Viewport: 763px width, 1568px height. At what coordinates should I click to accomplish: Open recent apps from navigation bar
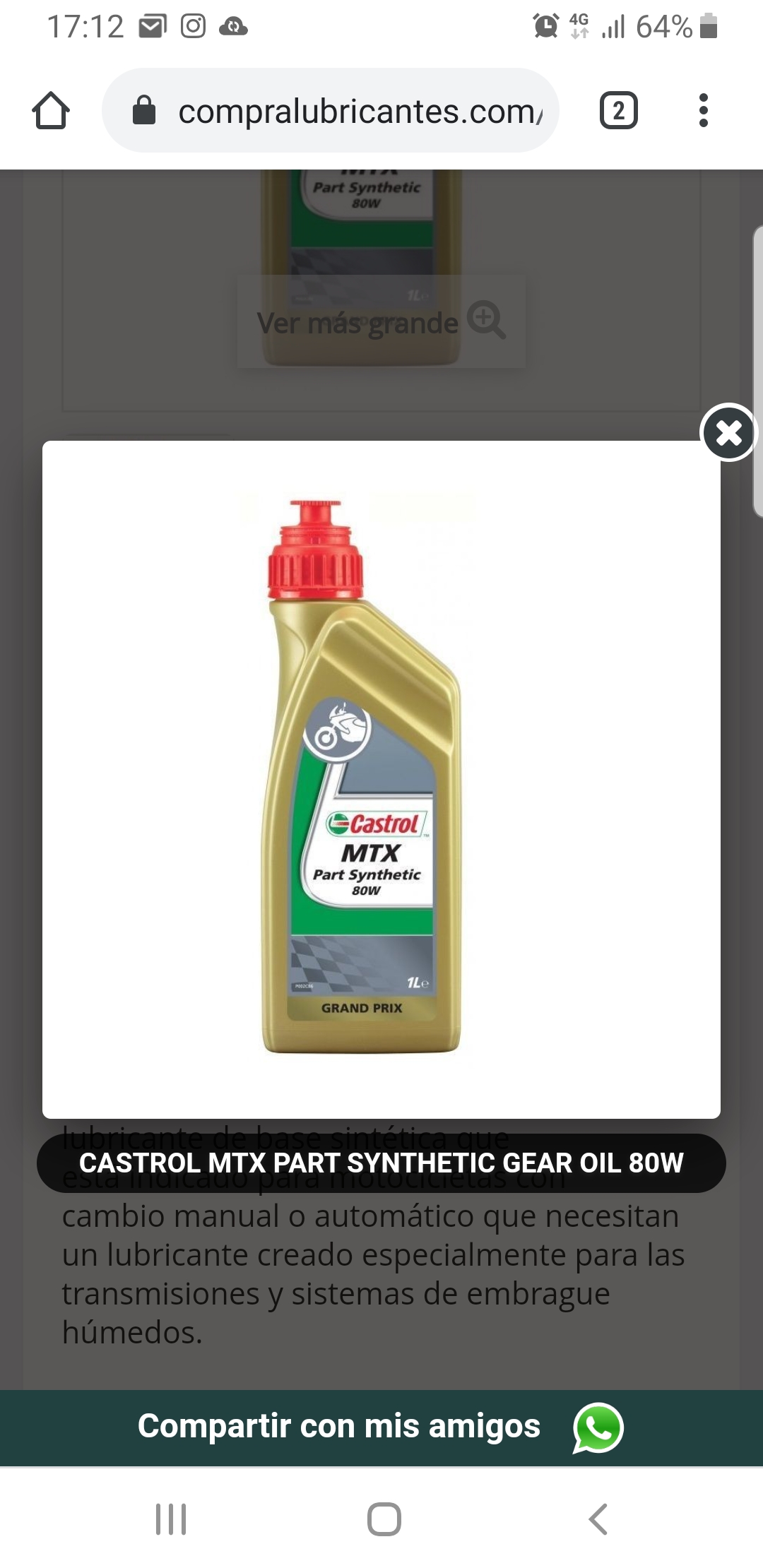pos(170,1519)
